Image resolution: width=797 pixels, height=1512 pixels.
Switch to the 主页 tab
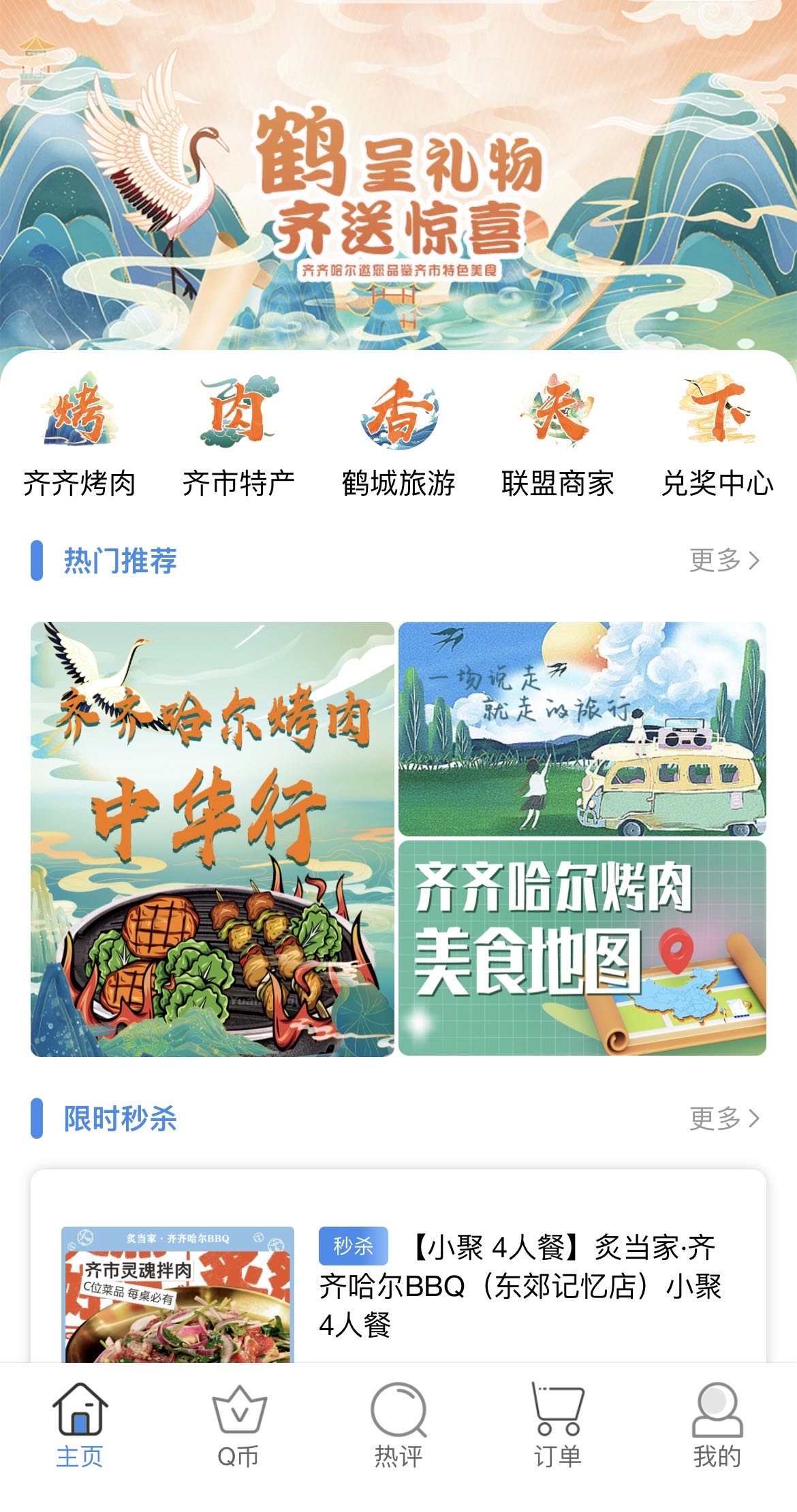pos(80,1426)
